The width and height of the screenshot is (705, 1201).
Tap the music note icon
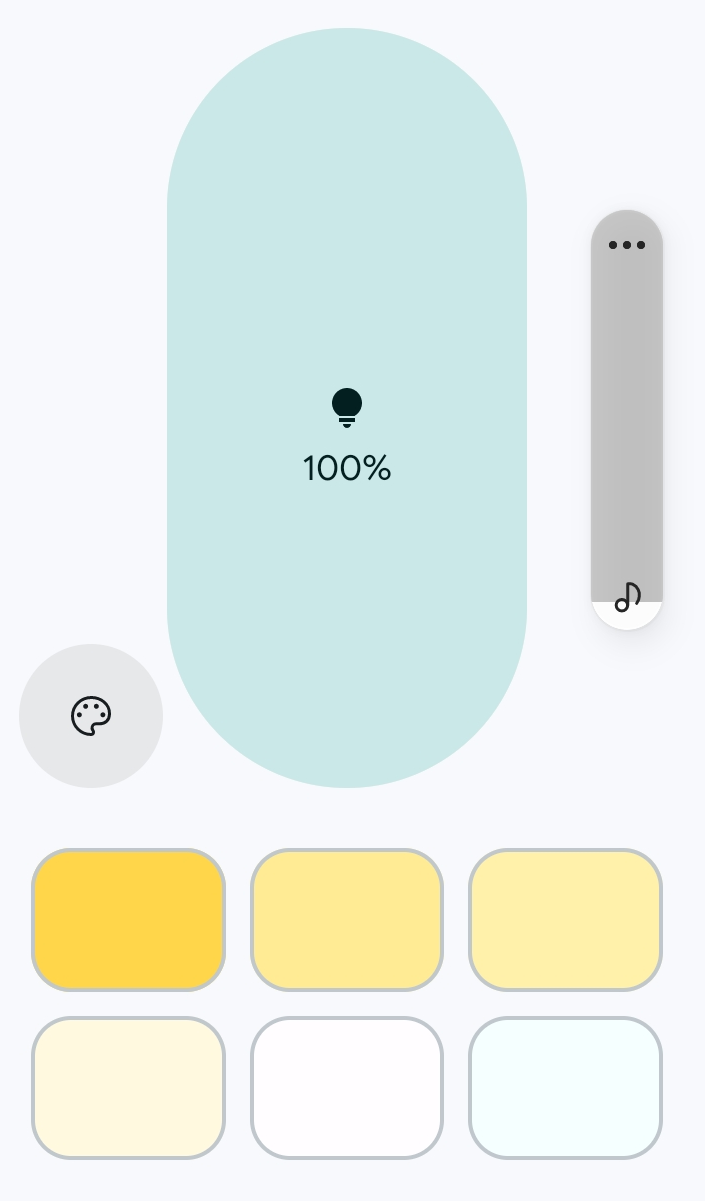(x=627, y=597)
